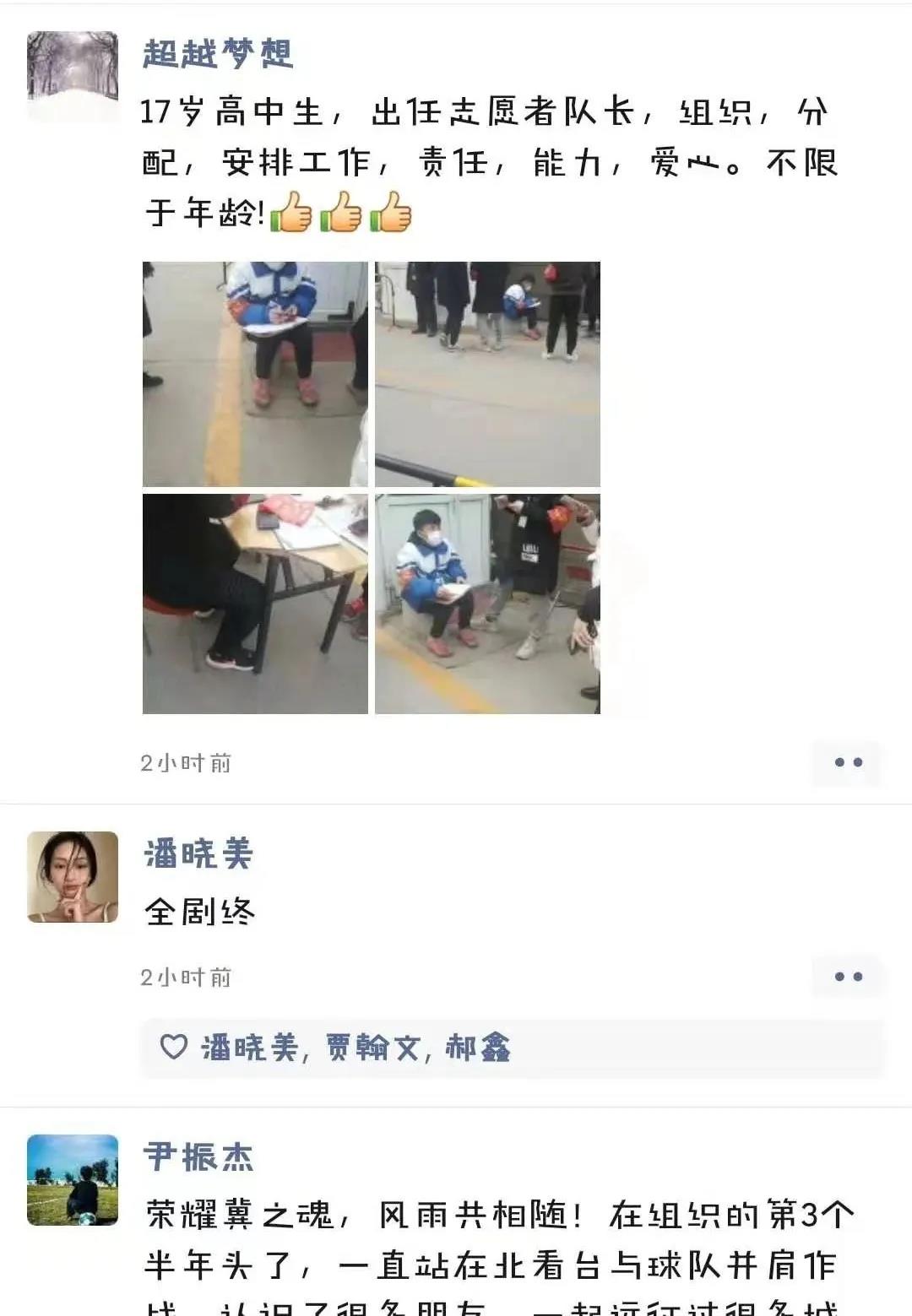Visit 潘晓美's profile via the post's name
The width and height of the screenshot is (912, 1316).
[199, 853]
